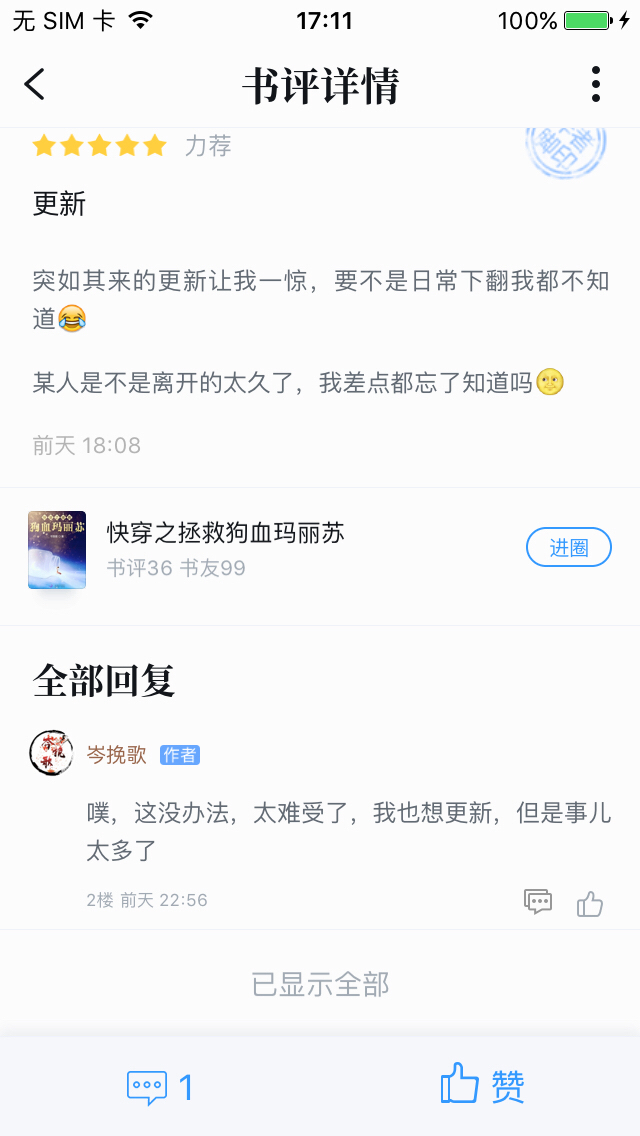Tap 赞 to like this review
Image resolution: width=640 pixels, height=1136 pixels.
tap(482, 1085)
